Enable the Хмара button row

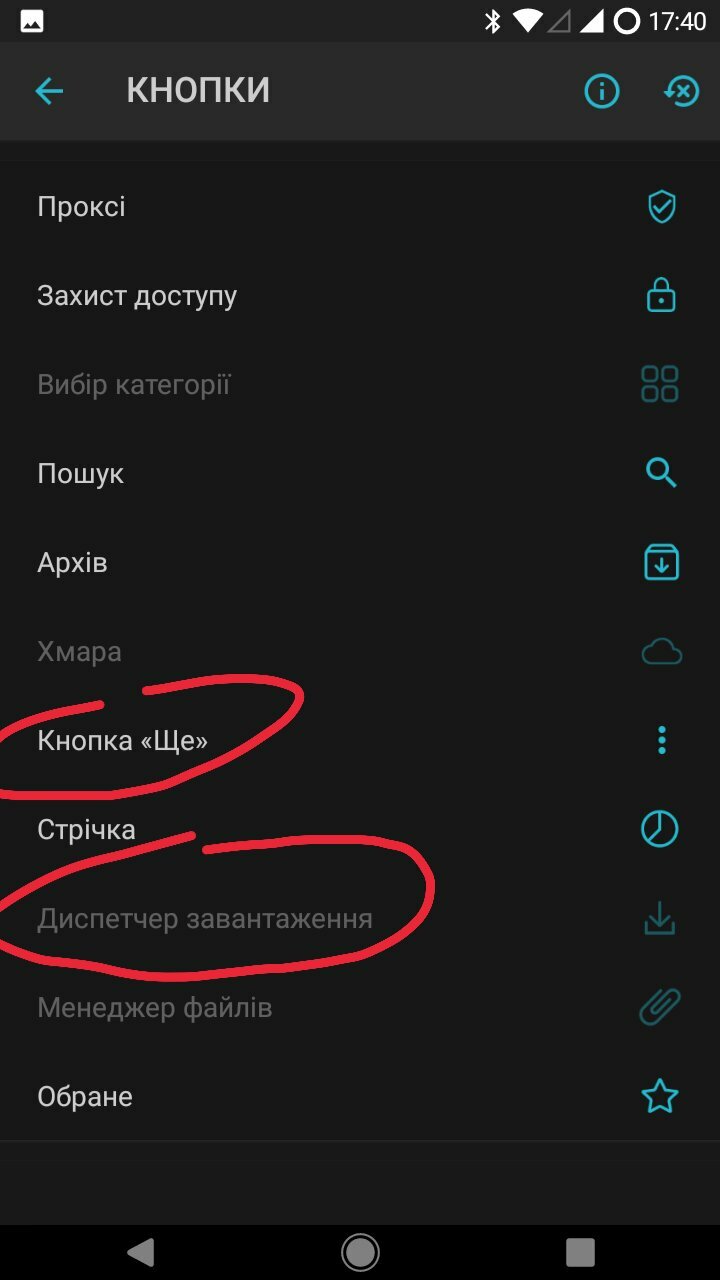pos(360,652)
